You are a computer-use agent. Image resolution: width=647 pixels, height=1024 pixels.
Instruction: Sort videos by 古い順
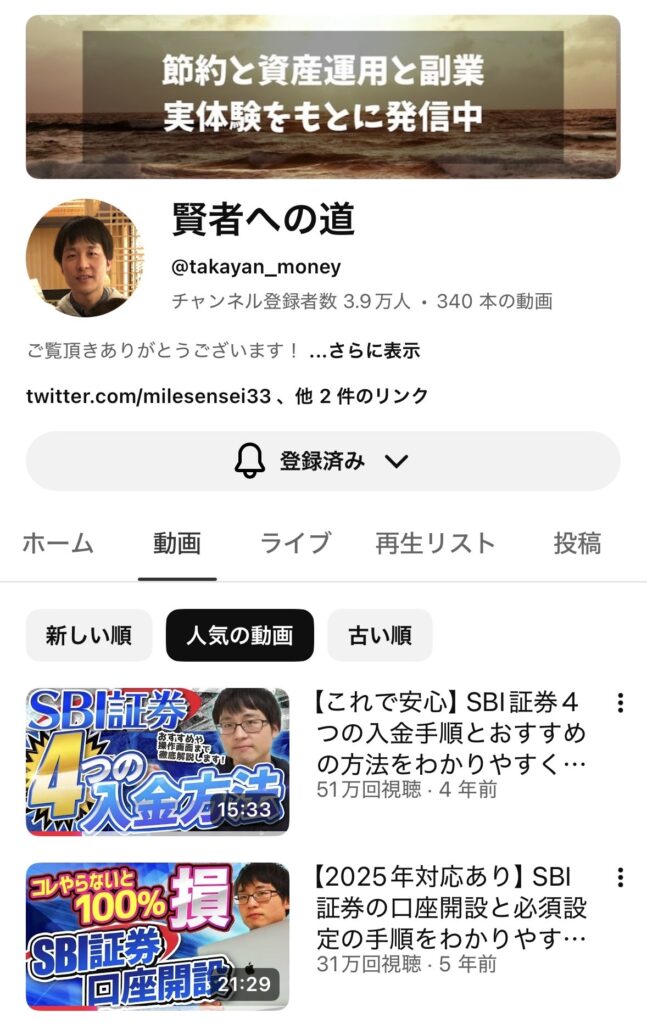coord(380,636)
